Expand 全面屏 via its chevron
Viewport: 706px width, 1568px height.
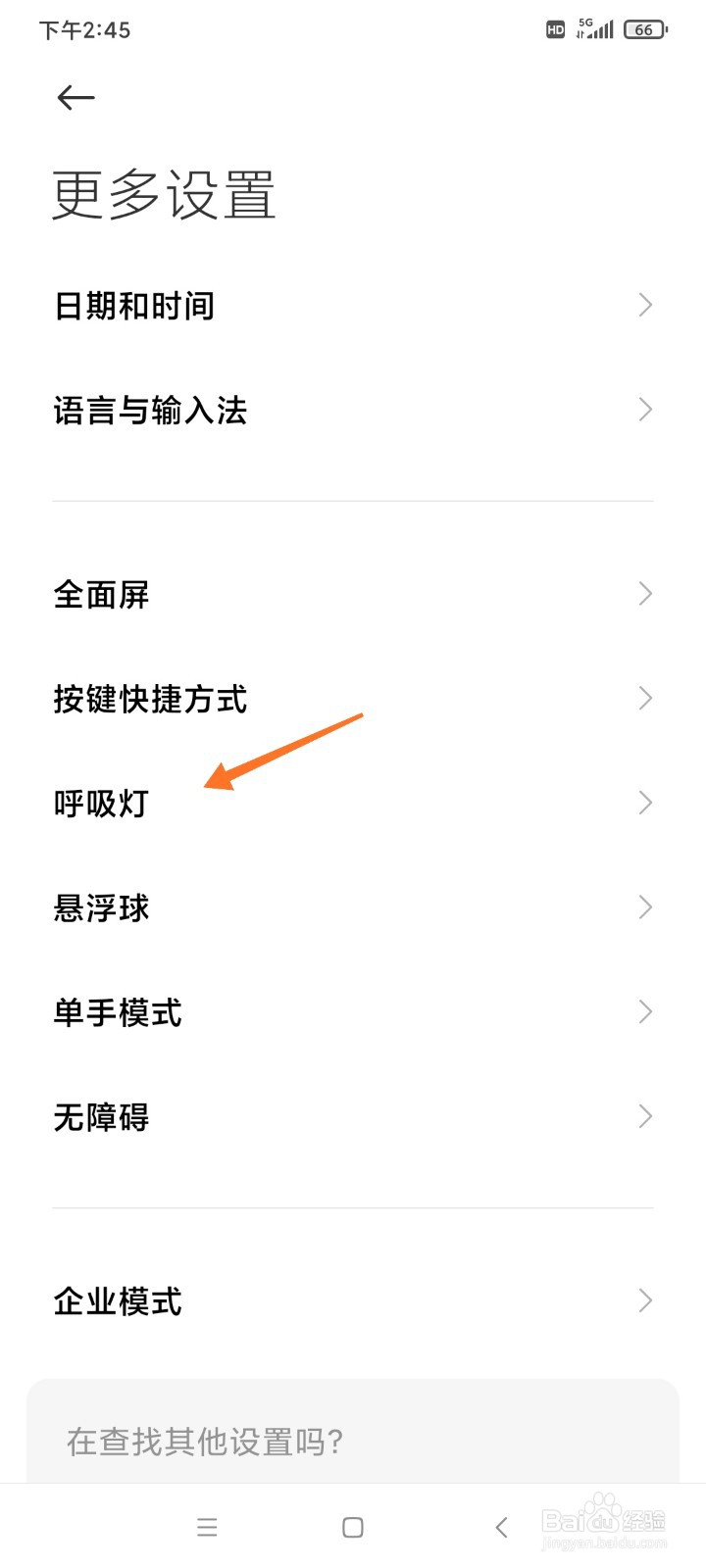pos(644,594)
